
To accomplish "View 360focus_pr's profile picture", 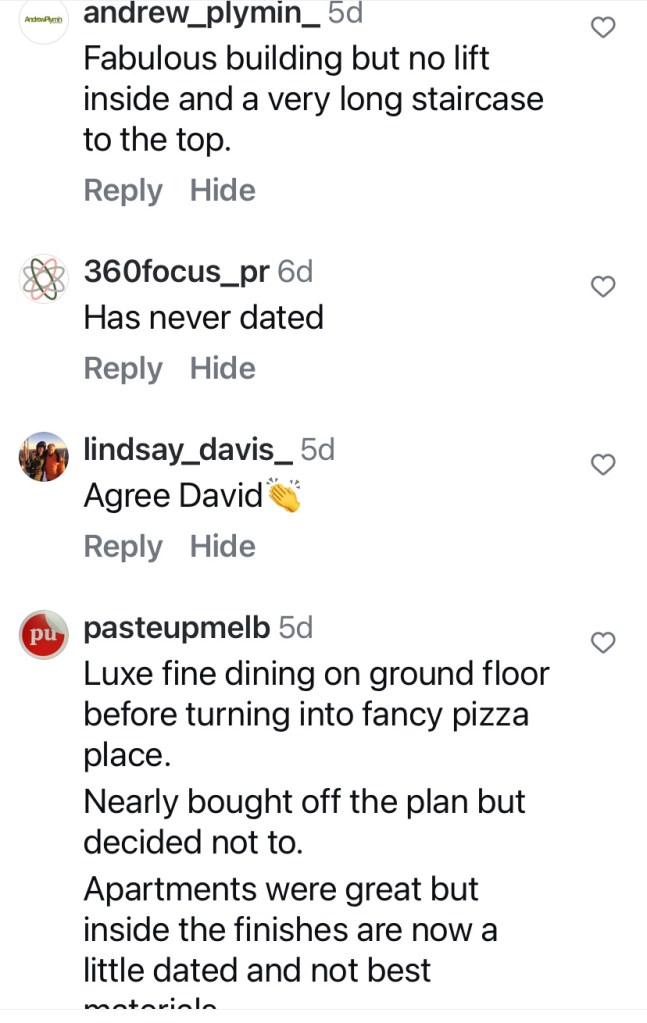I will (x=44, y=279).
